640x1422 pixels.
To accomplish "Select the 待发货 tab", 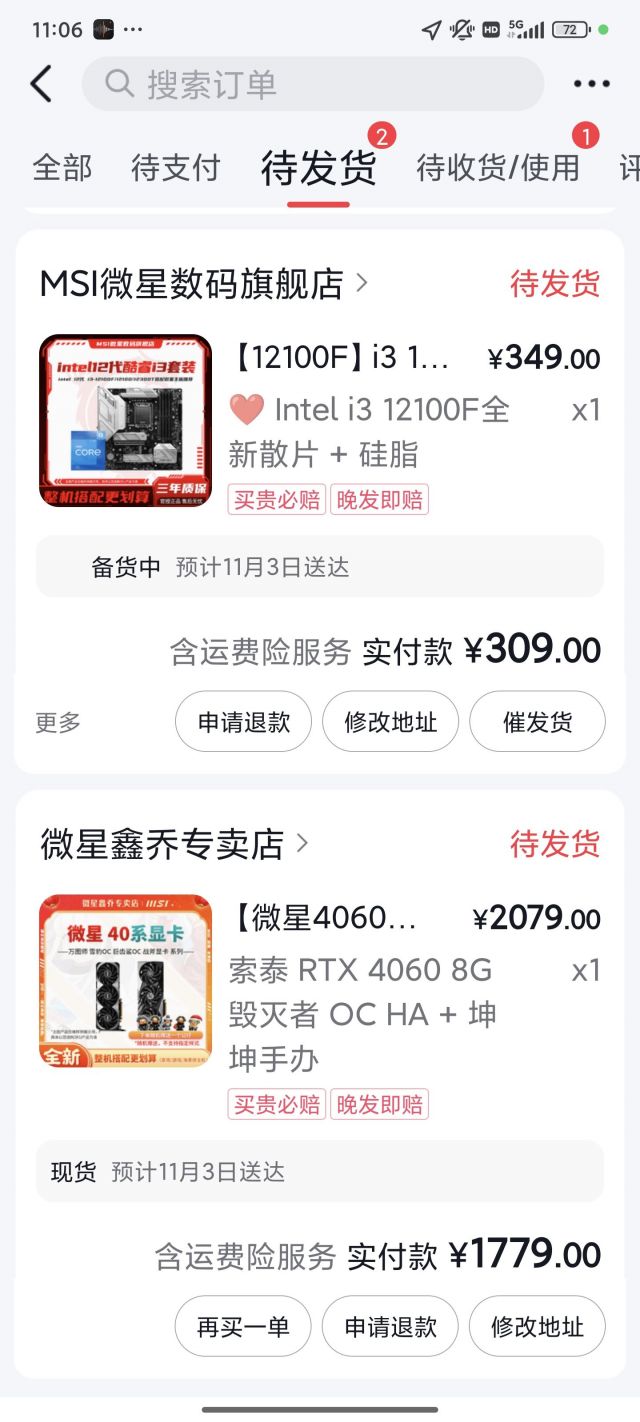I will pos(318,168).
